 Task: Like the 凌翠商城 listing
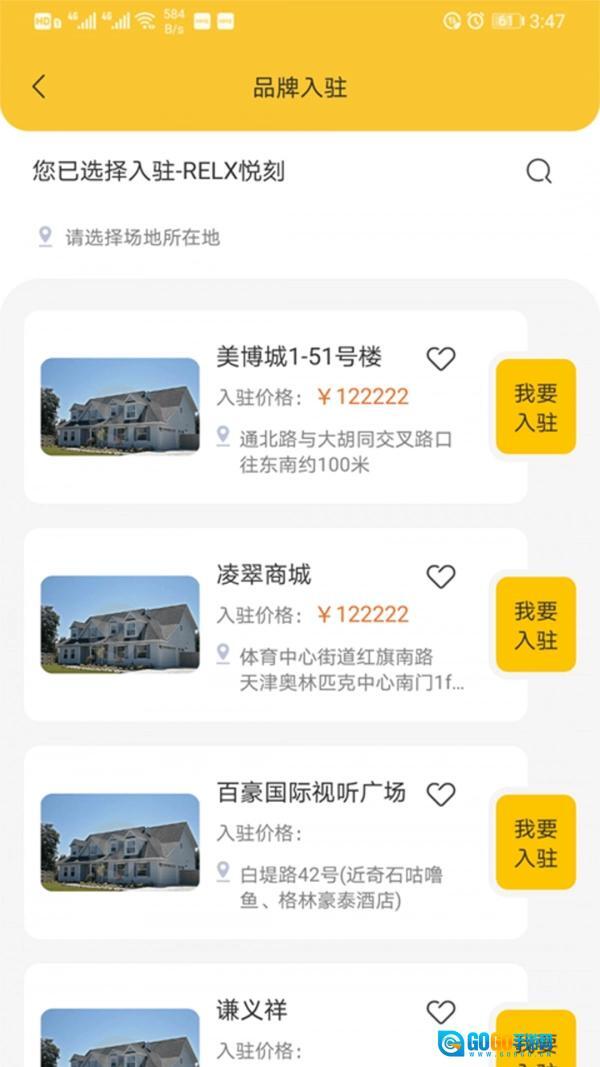coord(440,576)
